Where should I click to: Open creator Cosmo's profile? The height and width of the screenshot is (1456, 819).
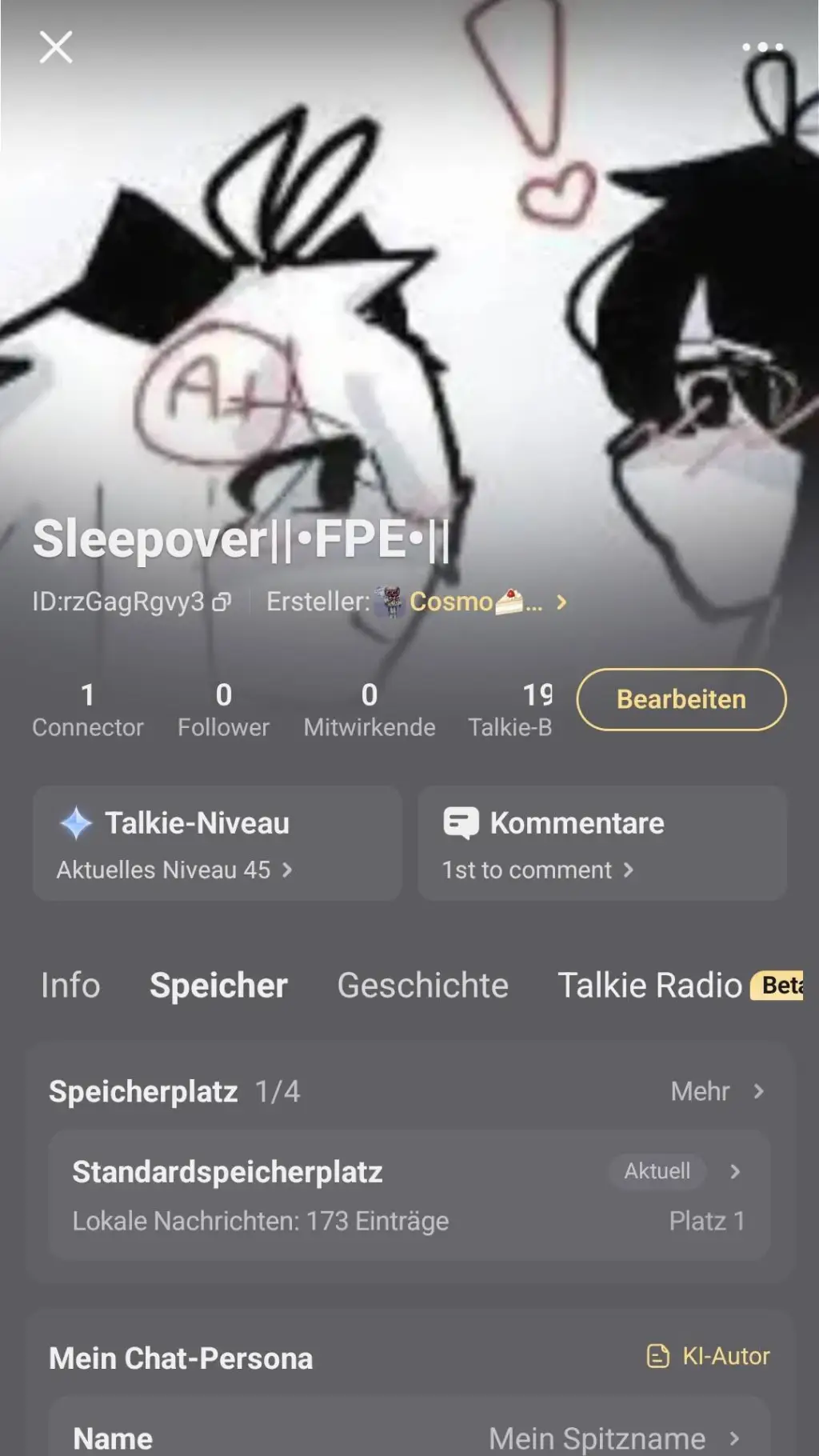(472, 602)
